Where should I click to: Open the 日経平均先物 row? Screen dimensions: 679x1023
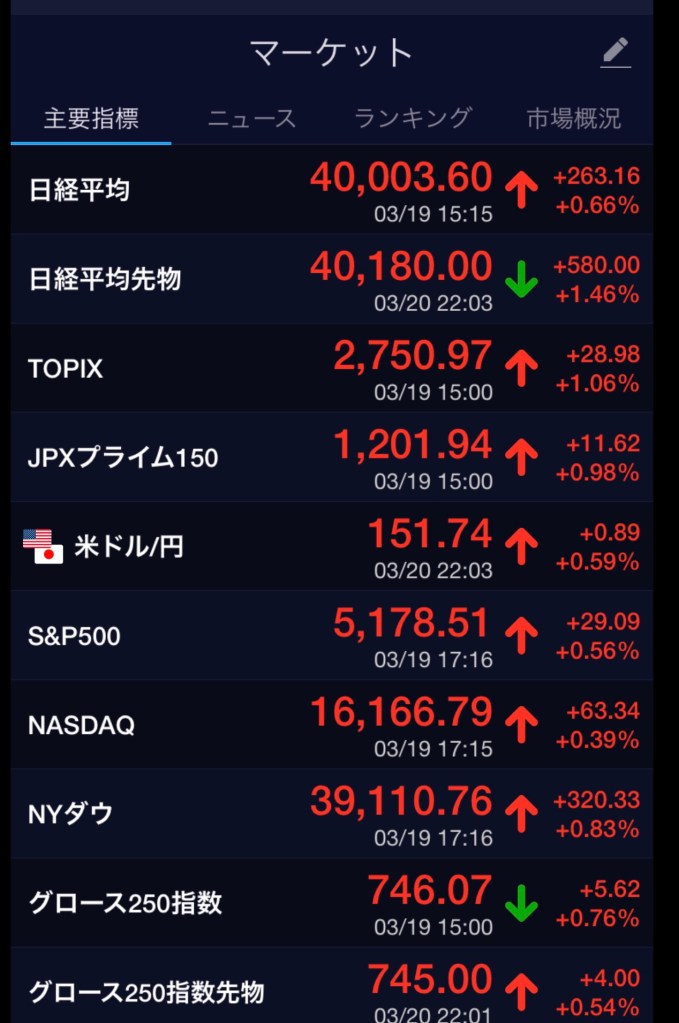point(330,279)
